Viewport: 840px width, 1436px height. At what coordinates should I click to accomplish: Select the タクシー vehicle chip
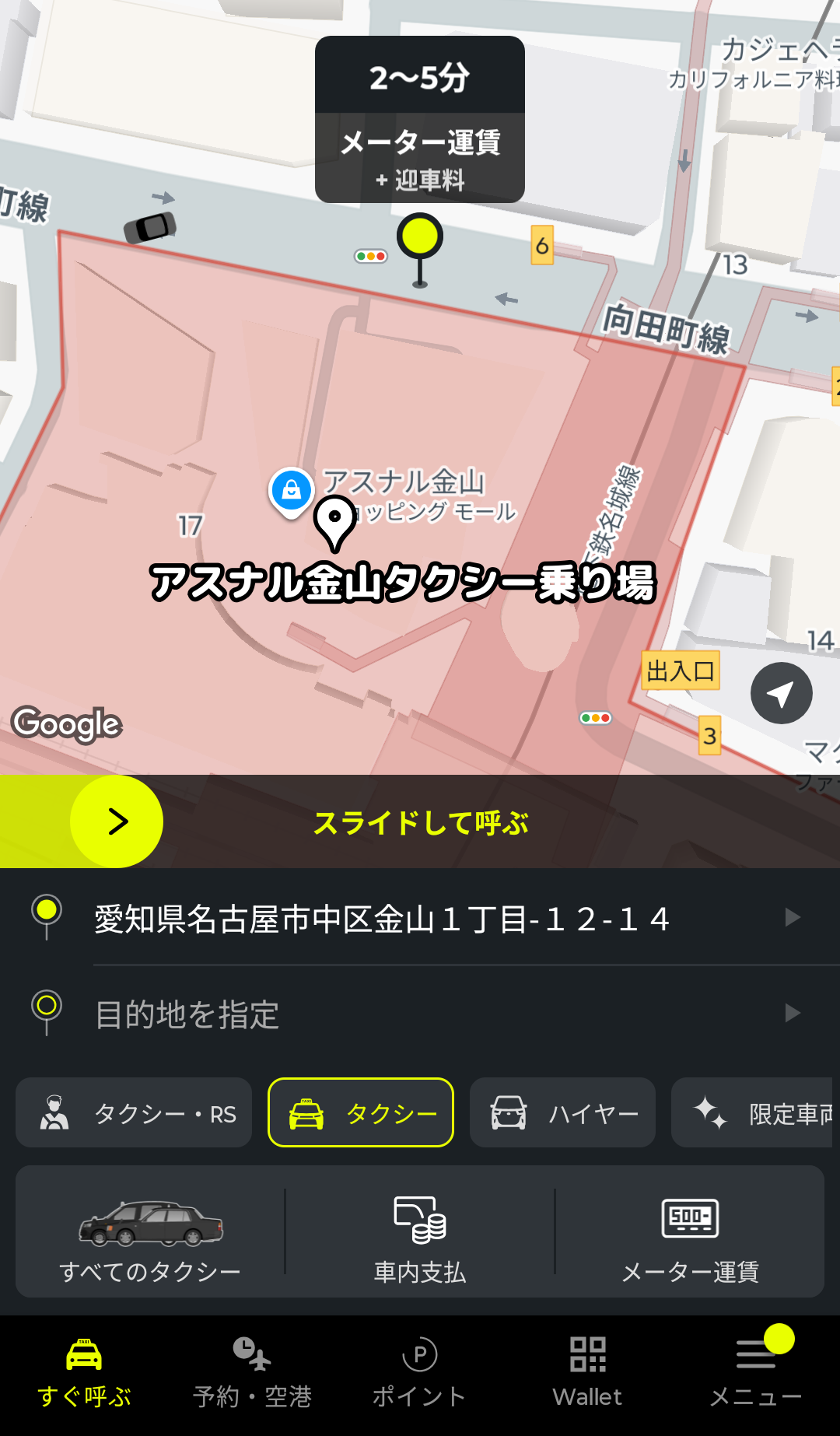point(361,1113)
